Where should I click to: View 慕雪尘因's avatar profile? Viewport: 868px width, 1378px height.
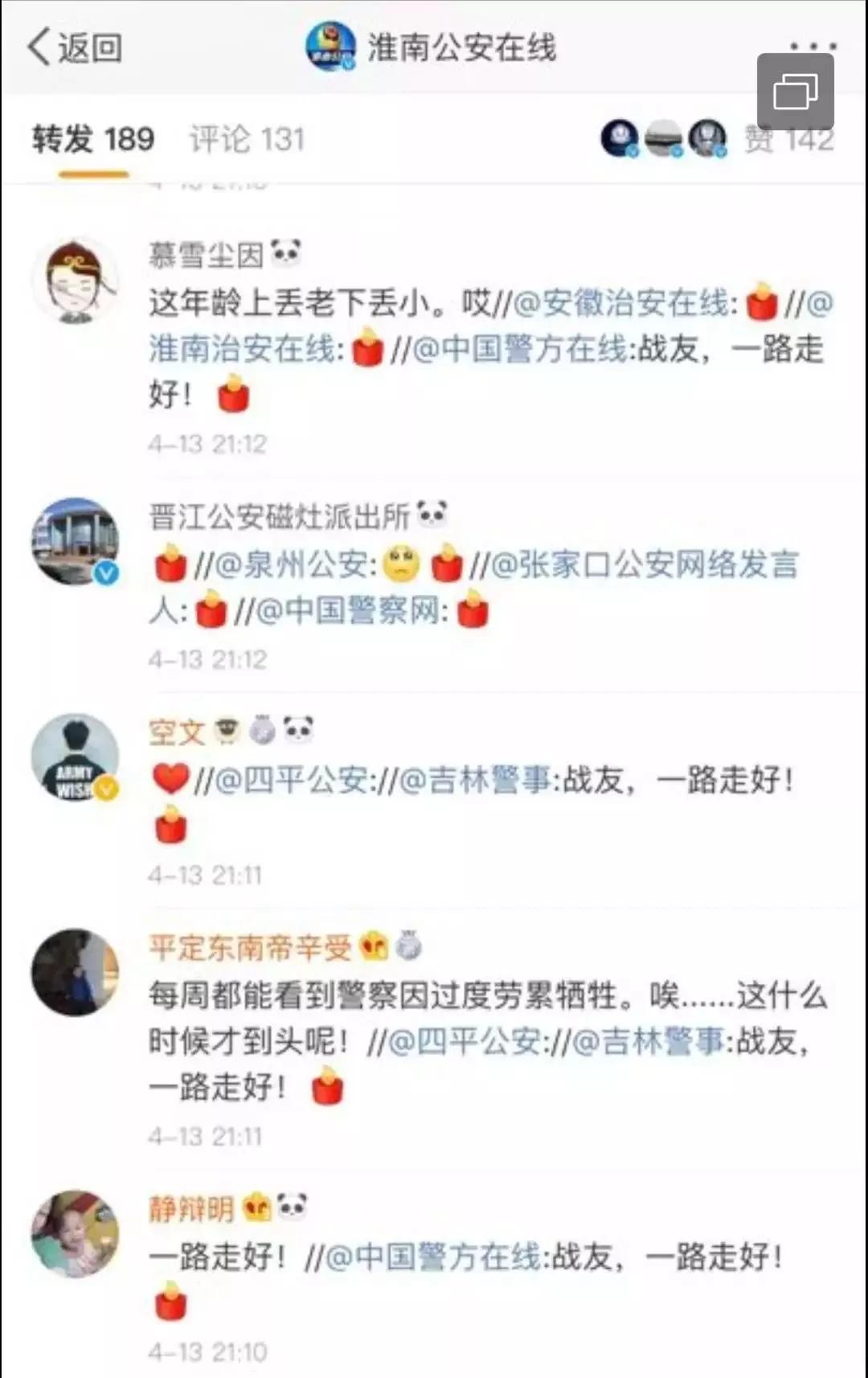[76, 281]
